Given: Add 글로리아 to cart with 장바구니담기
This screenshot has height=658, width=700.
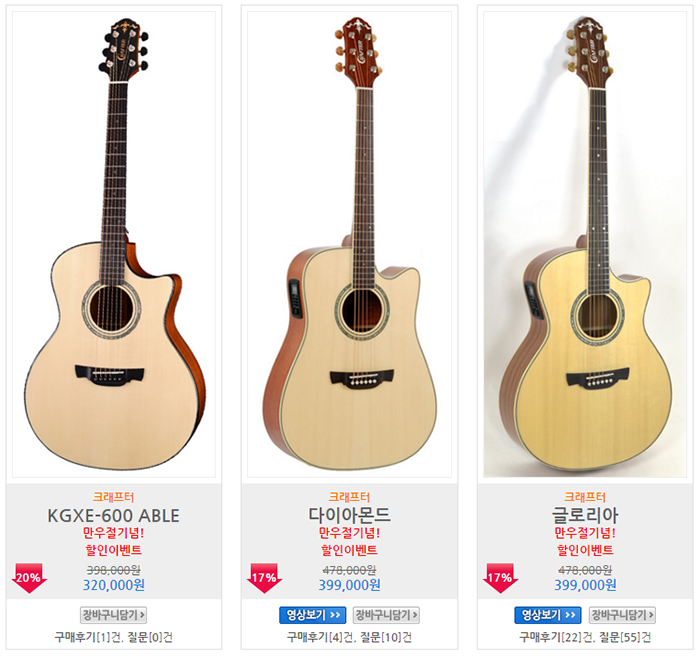Looking at the screenshot, I should [622, 614].
